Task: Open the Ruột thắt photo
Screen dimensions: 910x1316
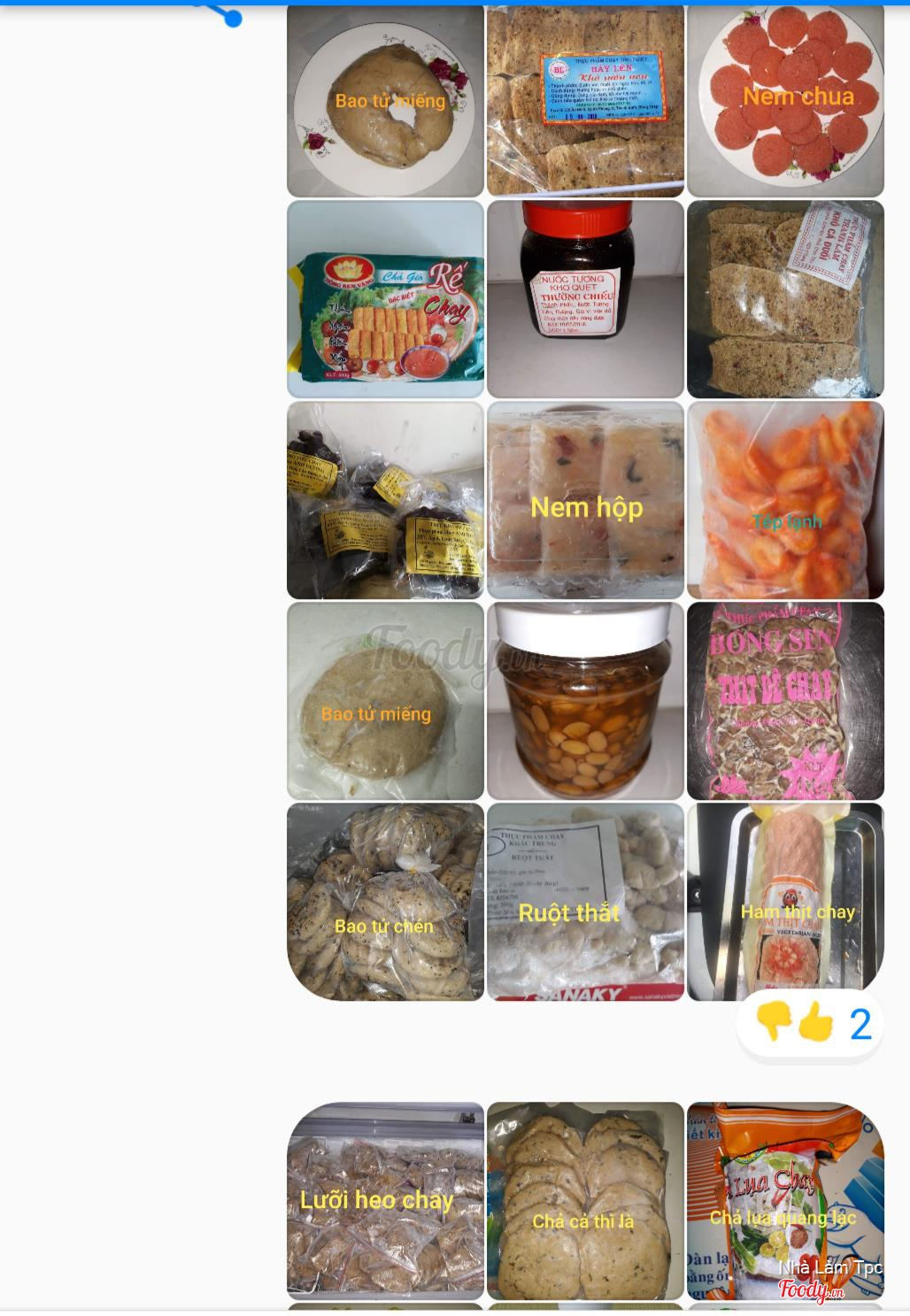Action: pyautogui.click(x=585, y=901)
